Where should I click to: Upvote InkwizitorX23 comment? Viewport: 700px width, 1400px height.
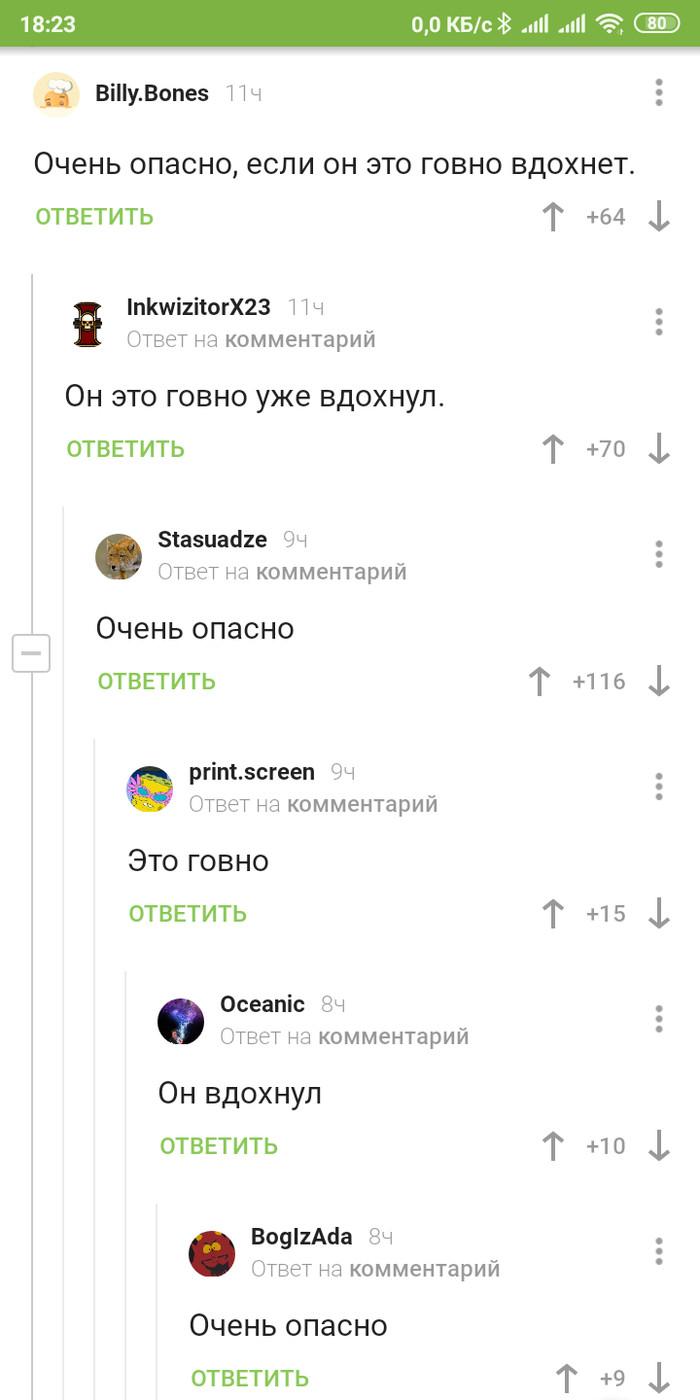click(553, 449)
